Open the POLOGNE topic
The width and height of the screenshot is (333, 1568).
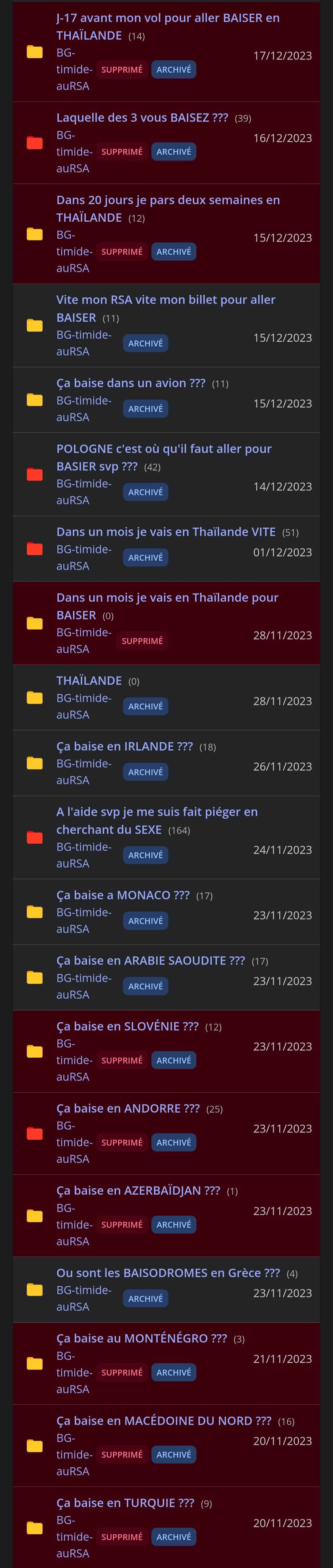(x=163, y=449)
